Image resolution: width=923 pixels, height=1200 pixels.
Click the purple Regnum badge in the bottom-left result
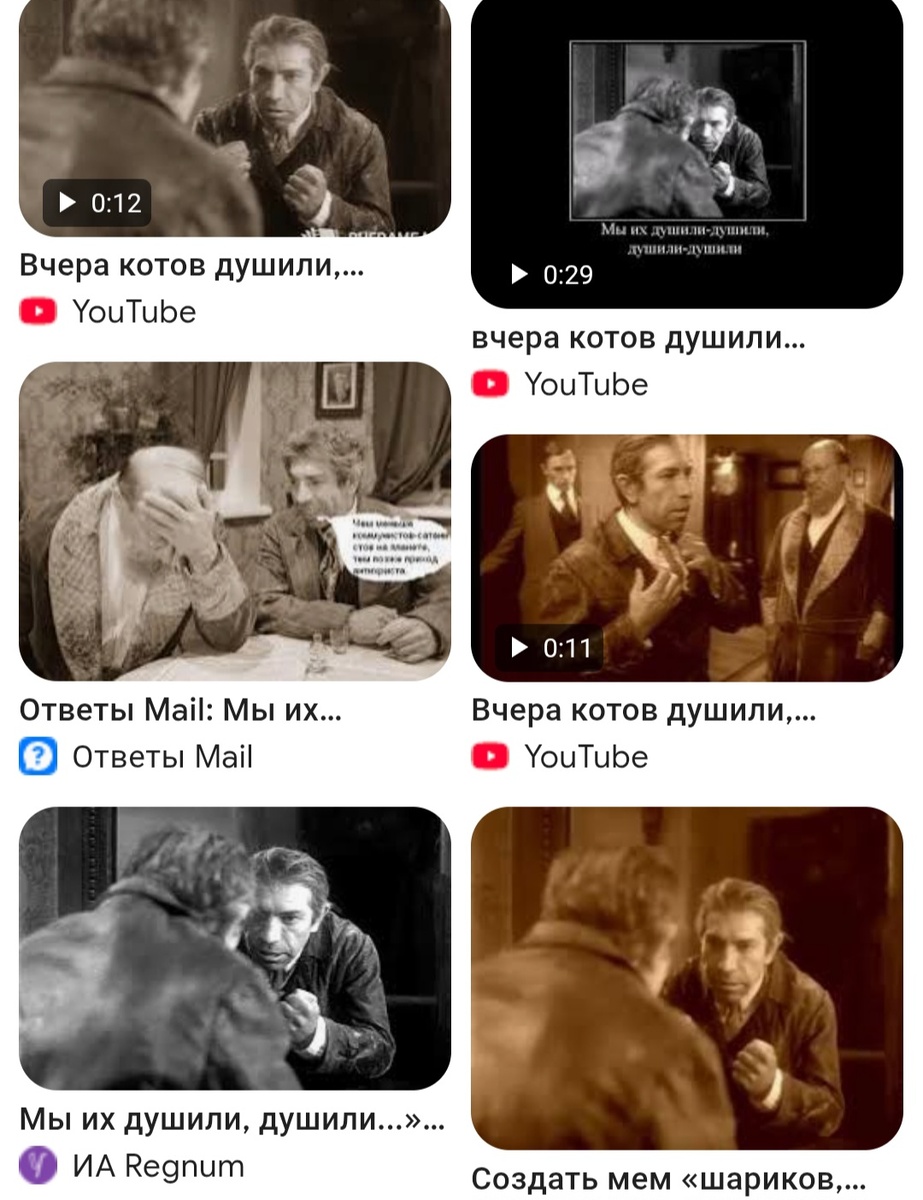coord(37,1166)
